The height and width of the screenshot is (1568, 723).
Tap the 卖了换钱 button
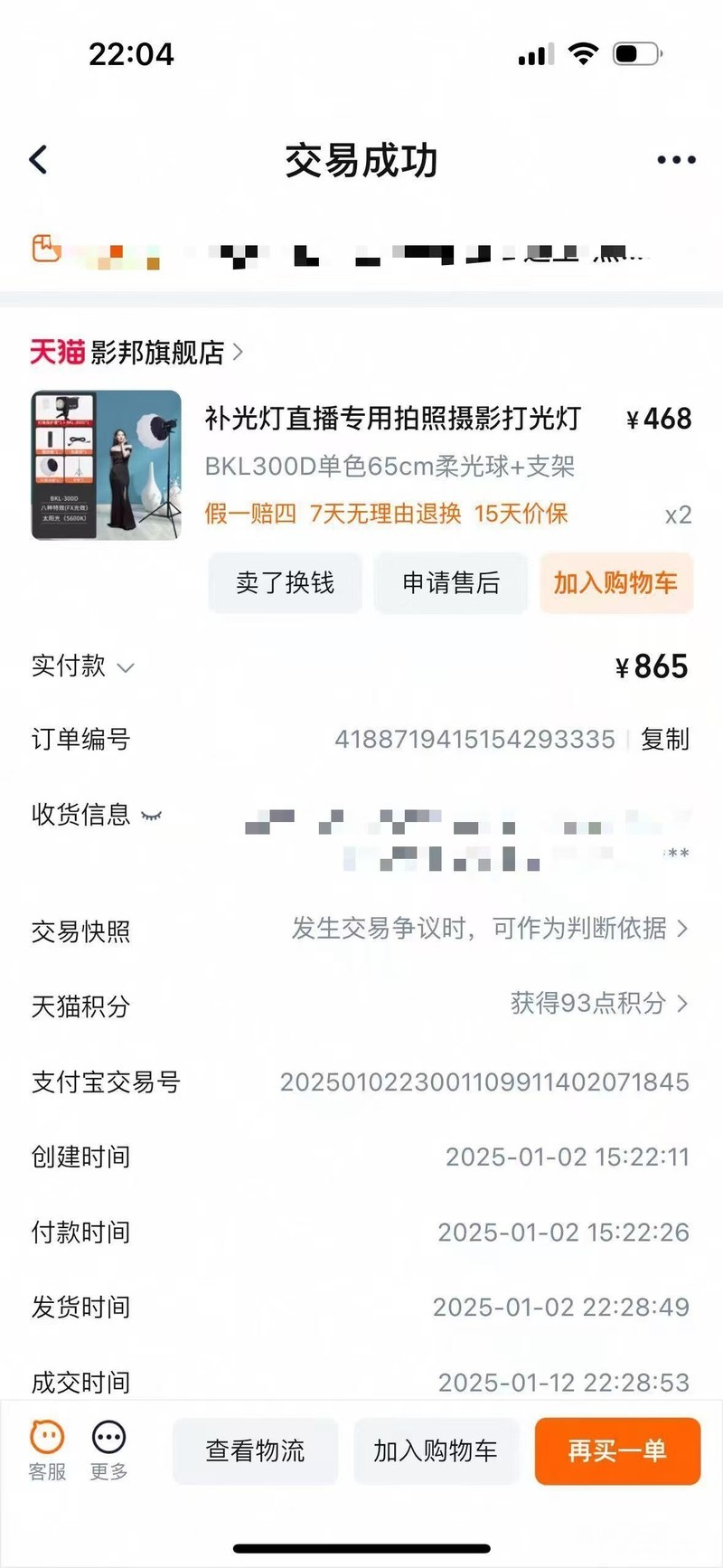(x=285, y=583)
